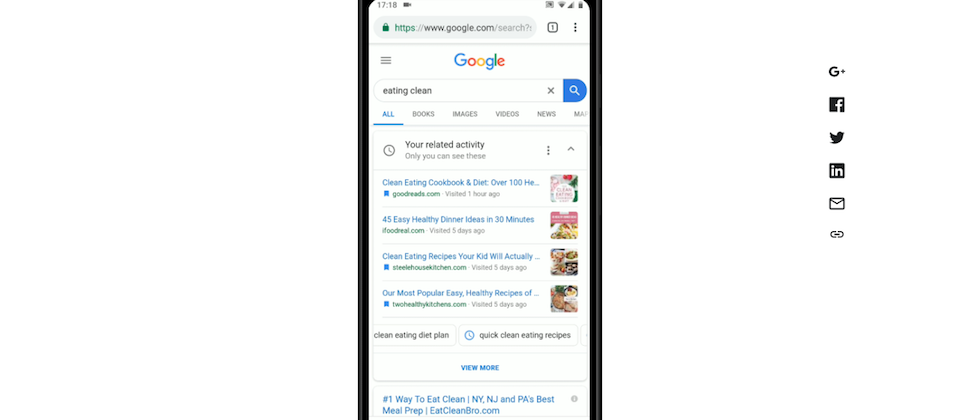Share this page on Twitter
The width and height of the screenshot is (960, 420).
(837, 138)
